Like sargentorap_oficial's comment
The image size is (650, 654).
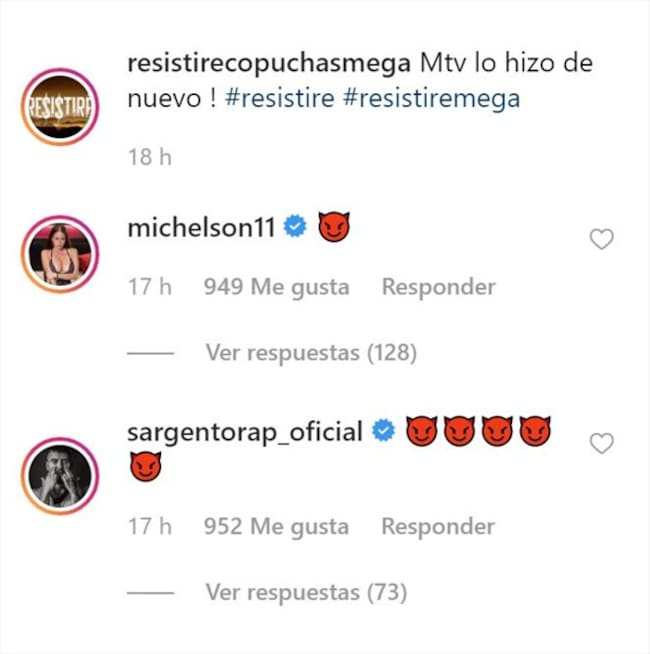[601, 443]
